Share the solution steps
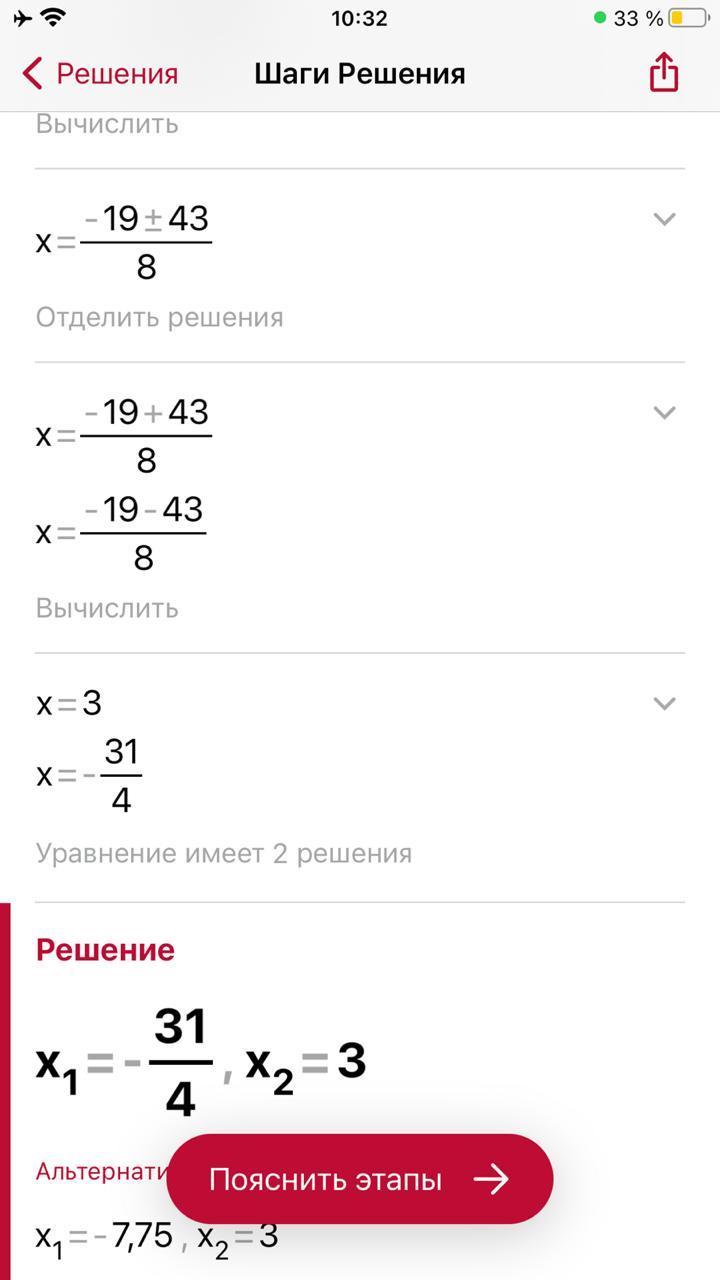Viewport: 720px width, 1280px height. click(664, 73)
